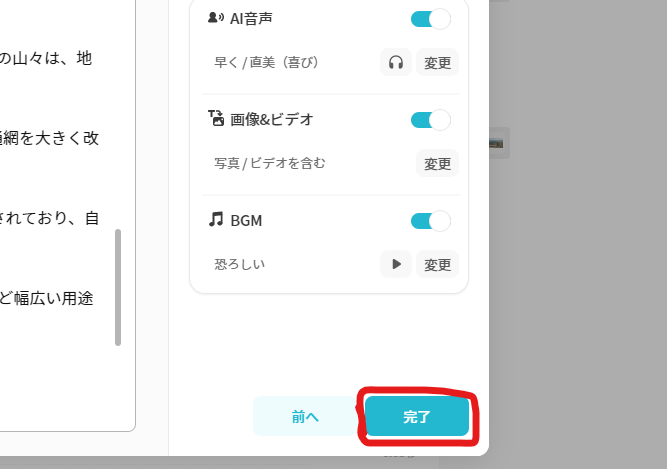Tap 変更 for 画像&ビデオ

tap(437, 163)
